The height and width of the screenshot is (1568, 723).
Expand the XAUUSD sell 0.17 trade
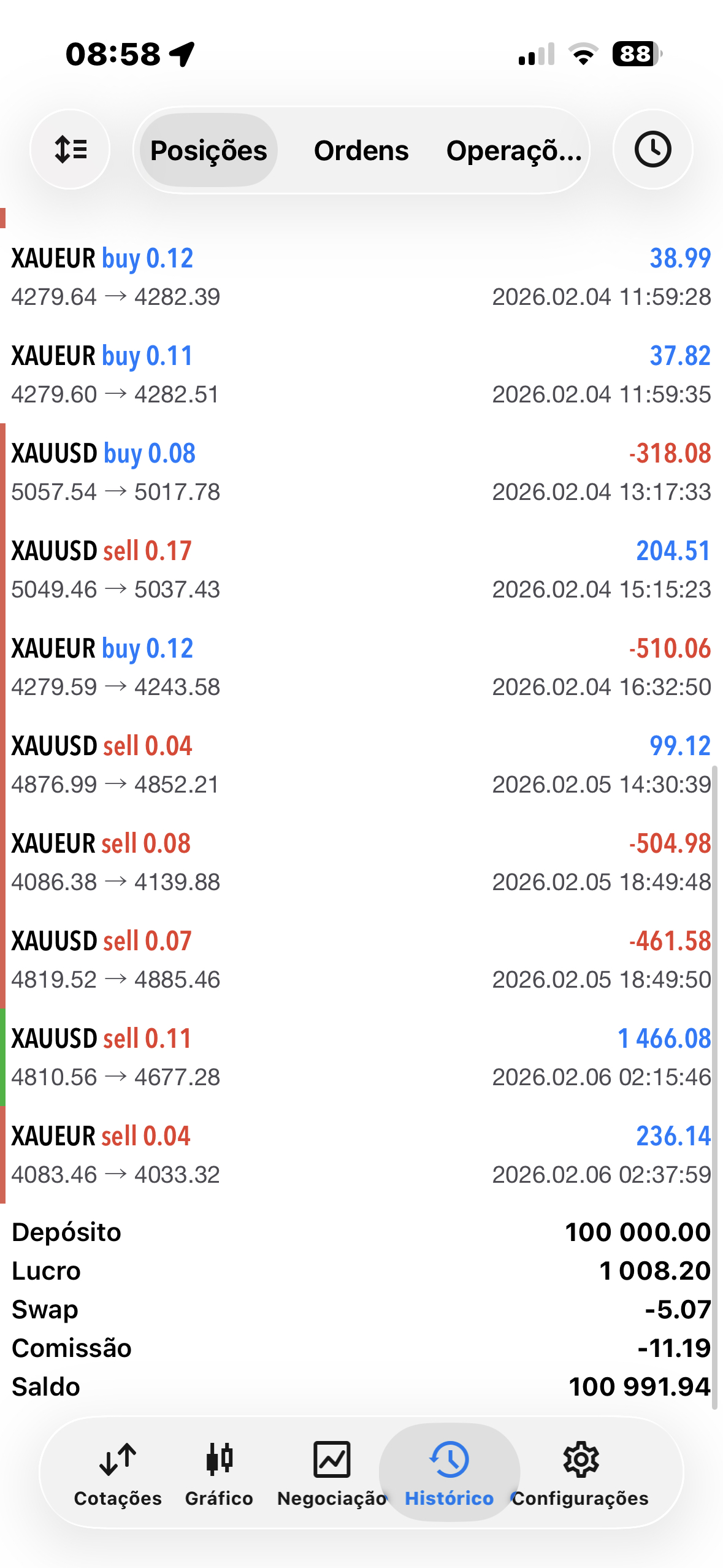pyautogui.click(x=361, y=569)
